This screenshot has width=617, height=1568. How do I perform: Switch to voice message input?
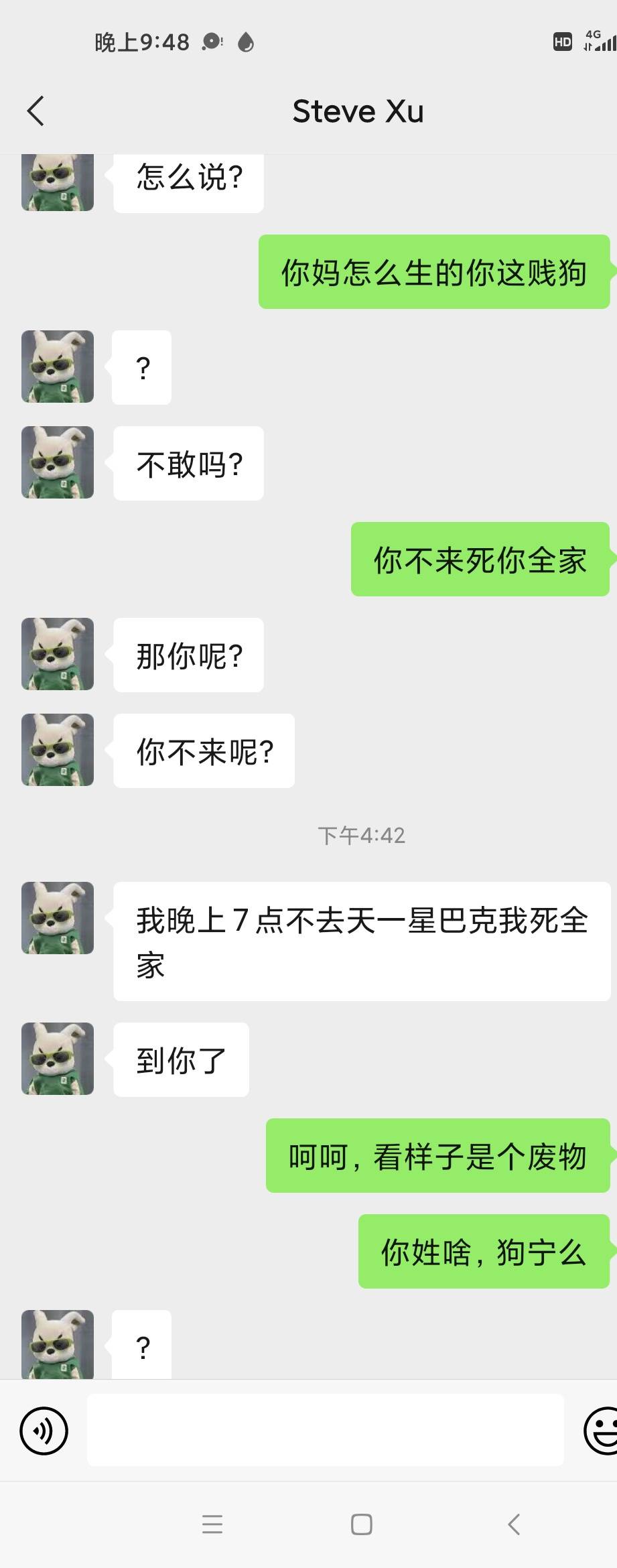click(44, 1431)
